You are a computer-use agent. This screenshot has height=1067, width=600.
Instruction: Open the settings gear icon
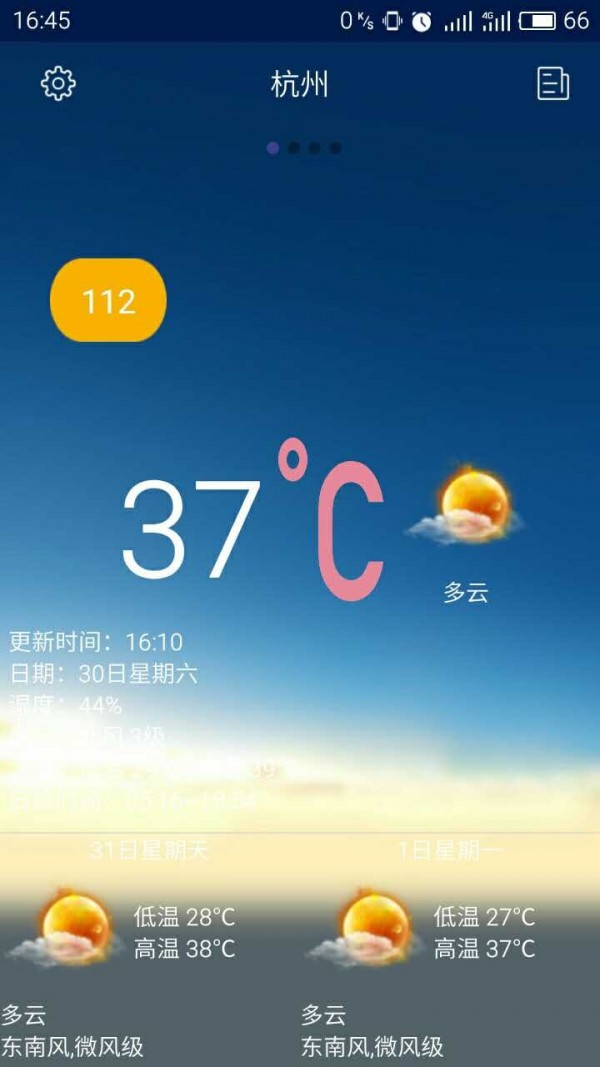tap(58, 84)
